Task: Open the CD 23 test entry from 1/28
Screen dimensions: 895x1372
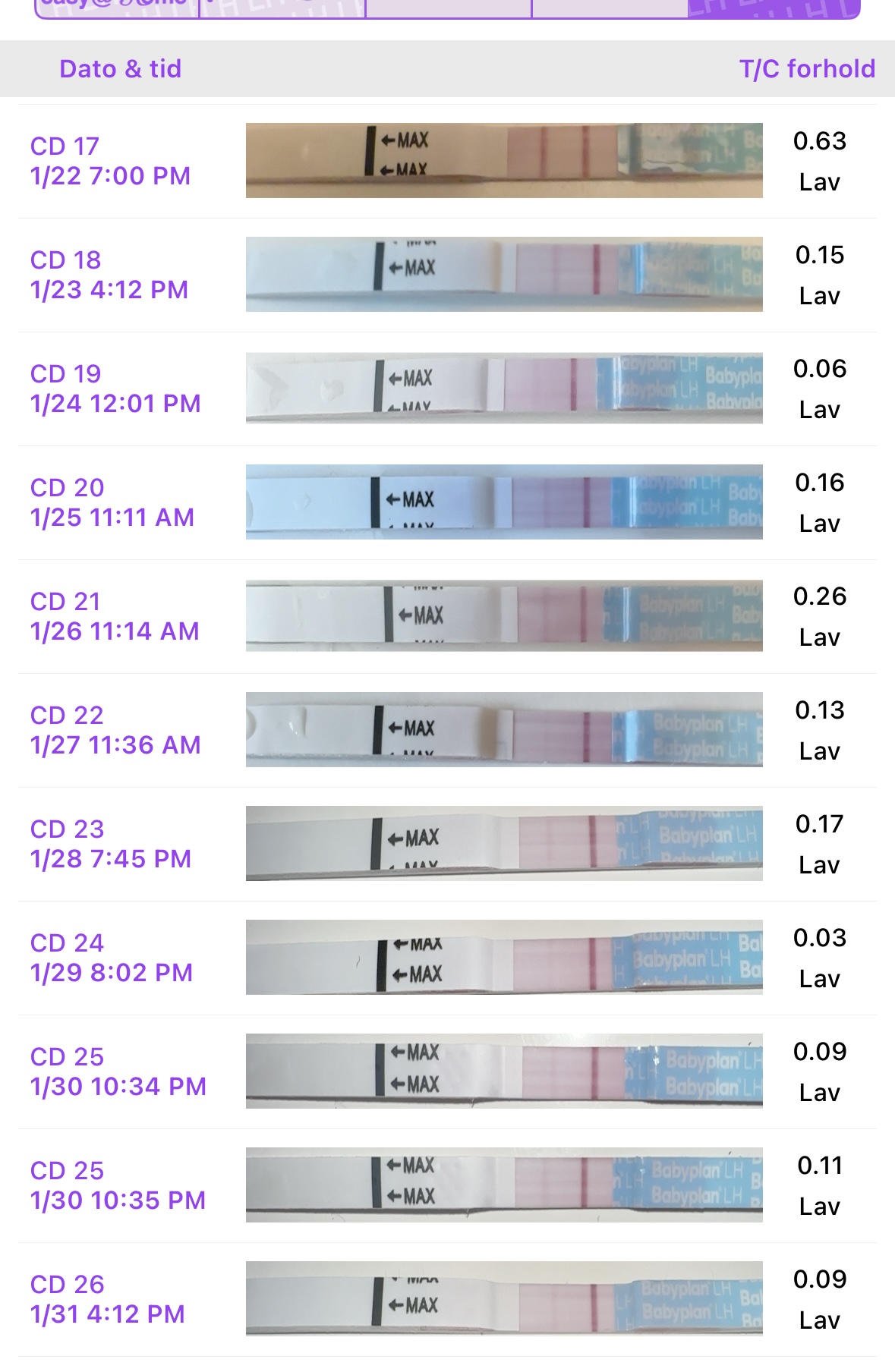Action: pos(447,844)
